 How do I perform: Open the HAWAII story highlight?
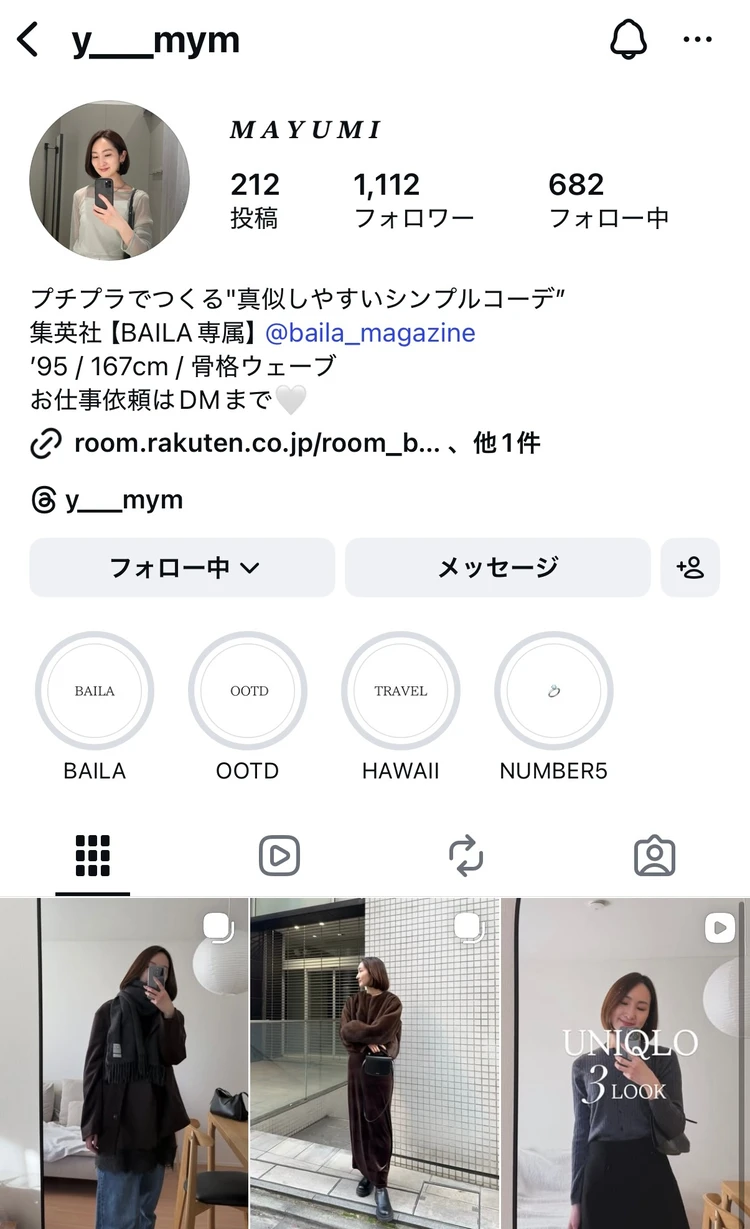tap(400, 690)
